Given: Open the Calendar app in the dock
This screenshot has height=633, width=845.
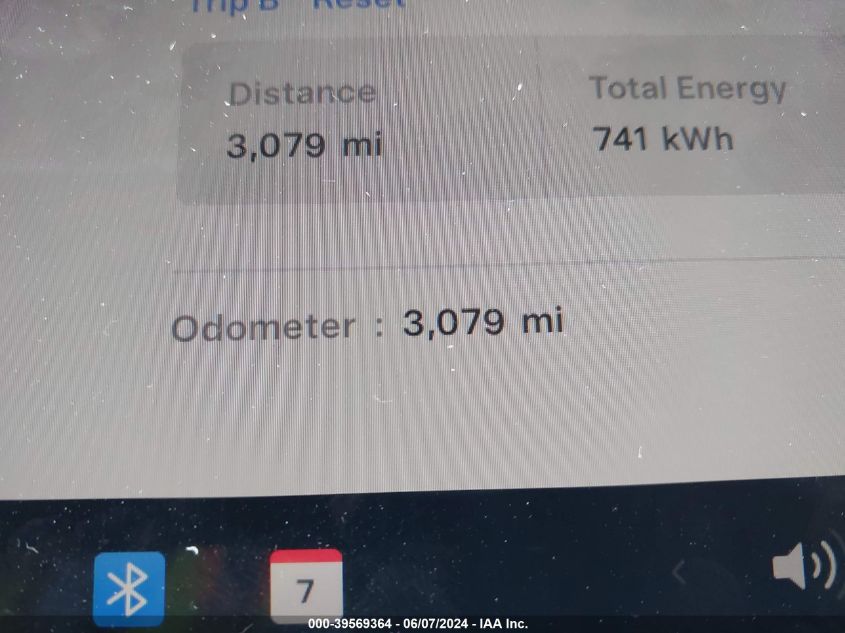Looking at the screenshot, I should pyautogui.click(x=306, y=586).
